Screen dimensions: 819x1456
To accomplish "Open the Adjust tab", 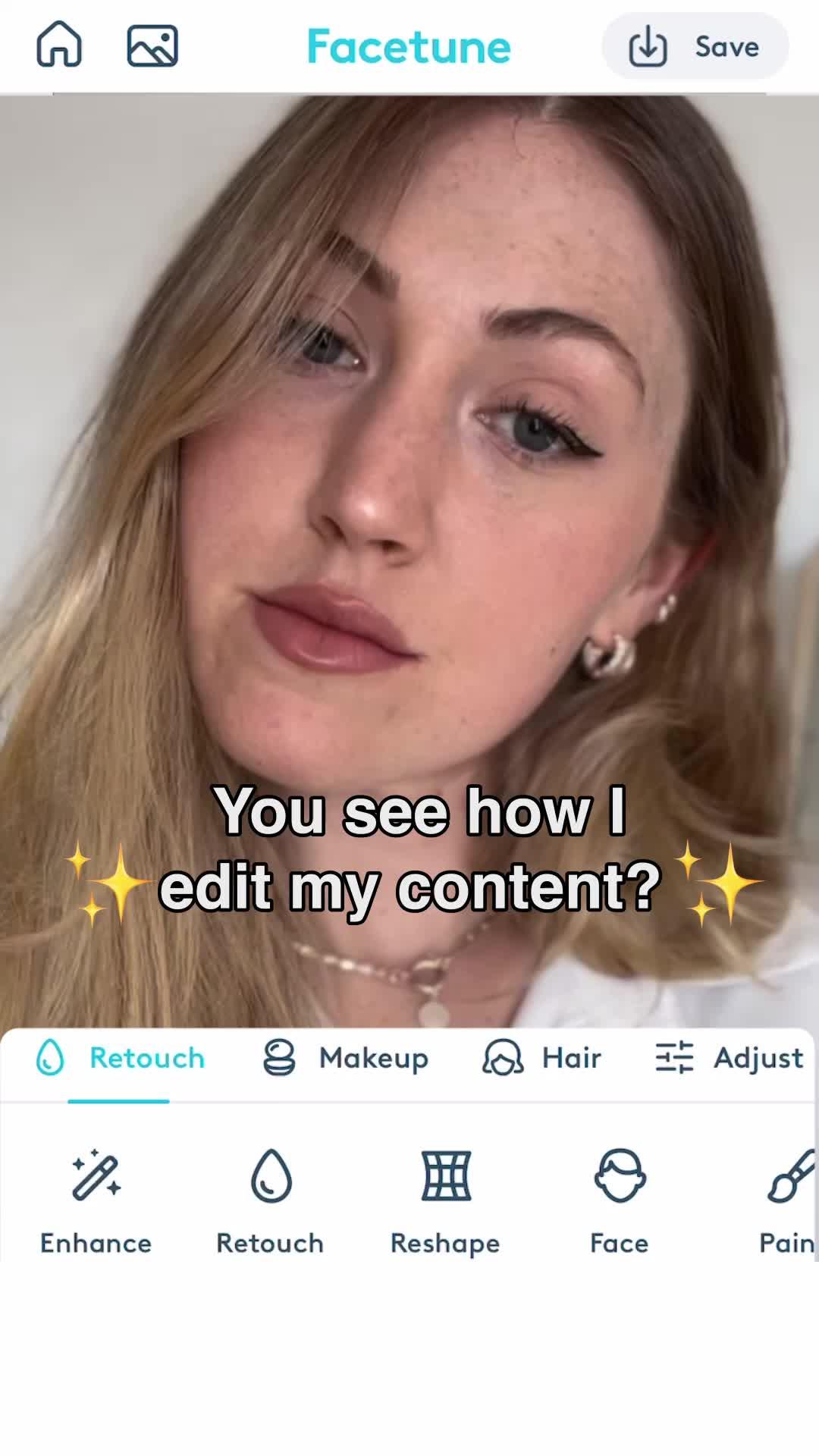I will click(x=730, y=1058).
